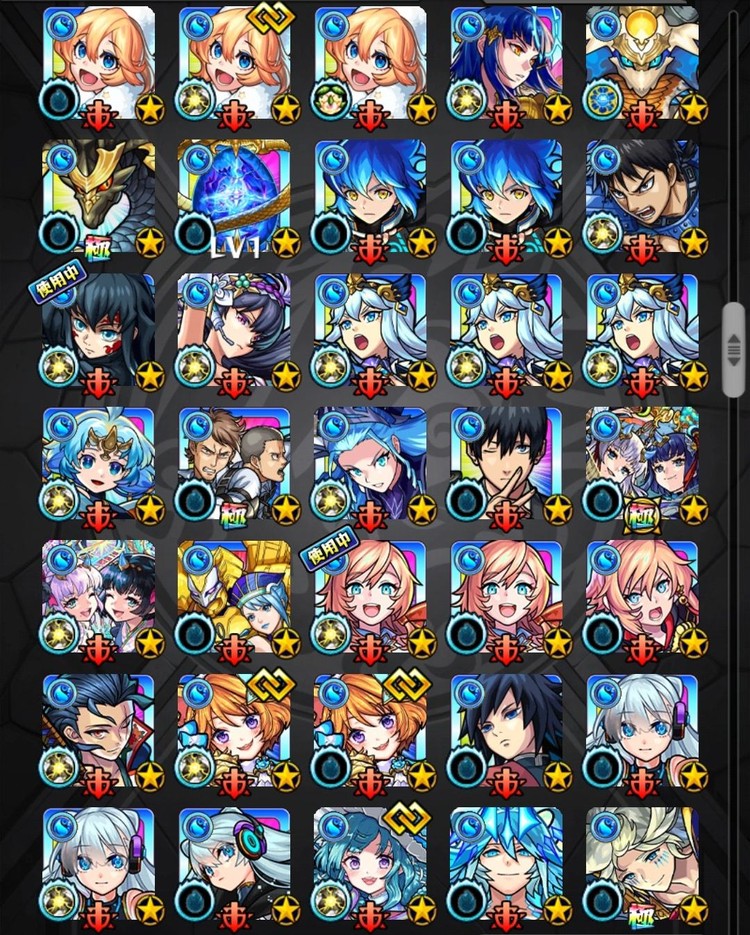This screenshot has width=750, height=935.
Task: Open the black-haired man making a peace sign
Action: [x=505, y=463]
